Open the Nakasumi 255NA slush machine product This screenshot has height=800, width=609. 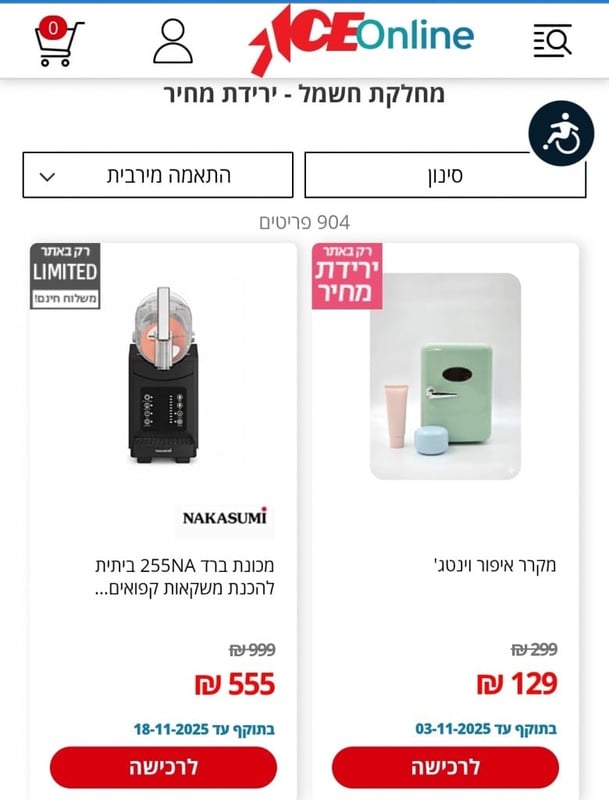(163, 375)
